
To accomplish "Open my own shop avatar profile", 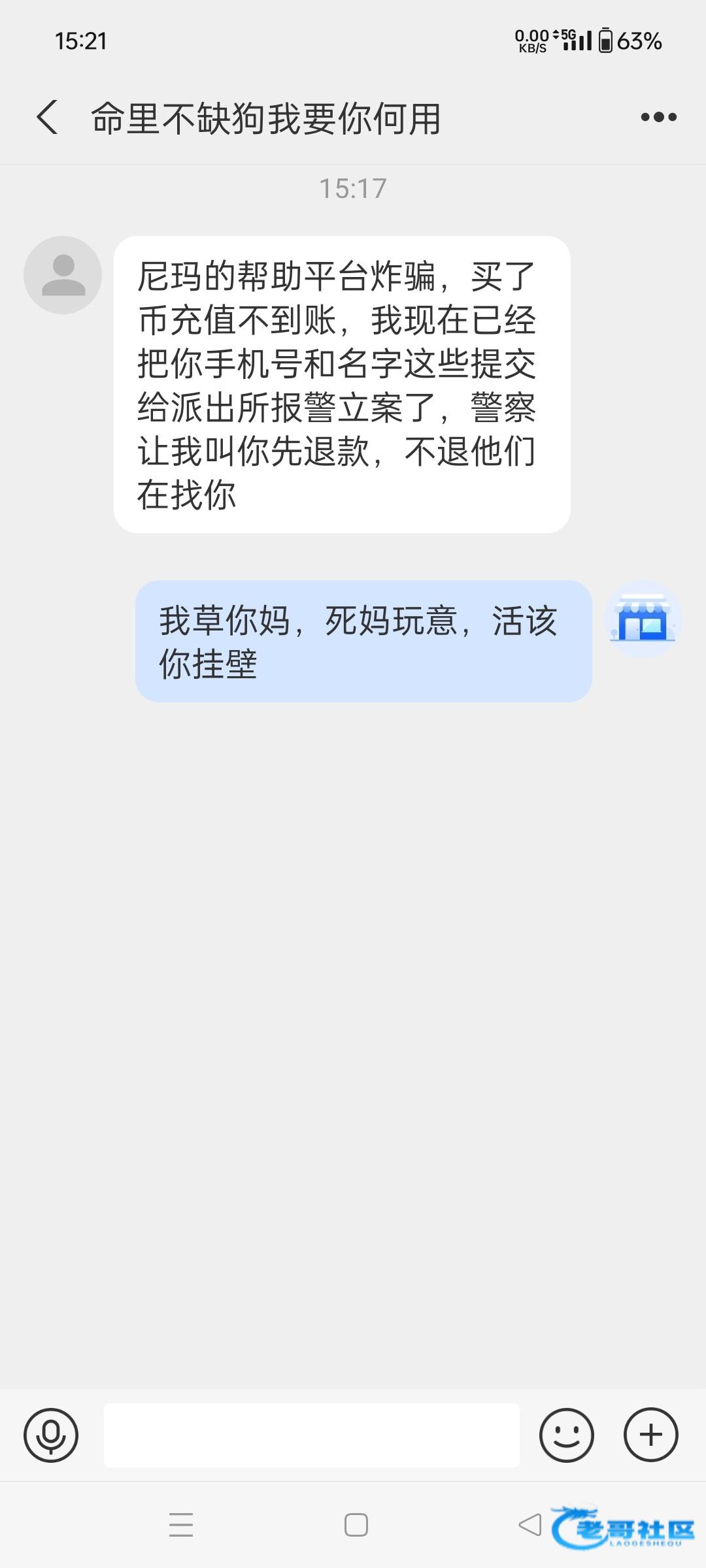I will [x=643, y=619].
